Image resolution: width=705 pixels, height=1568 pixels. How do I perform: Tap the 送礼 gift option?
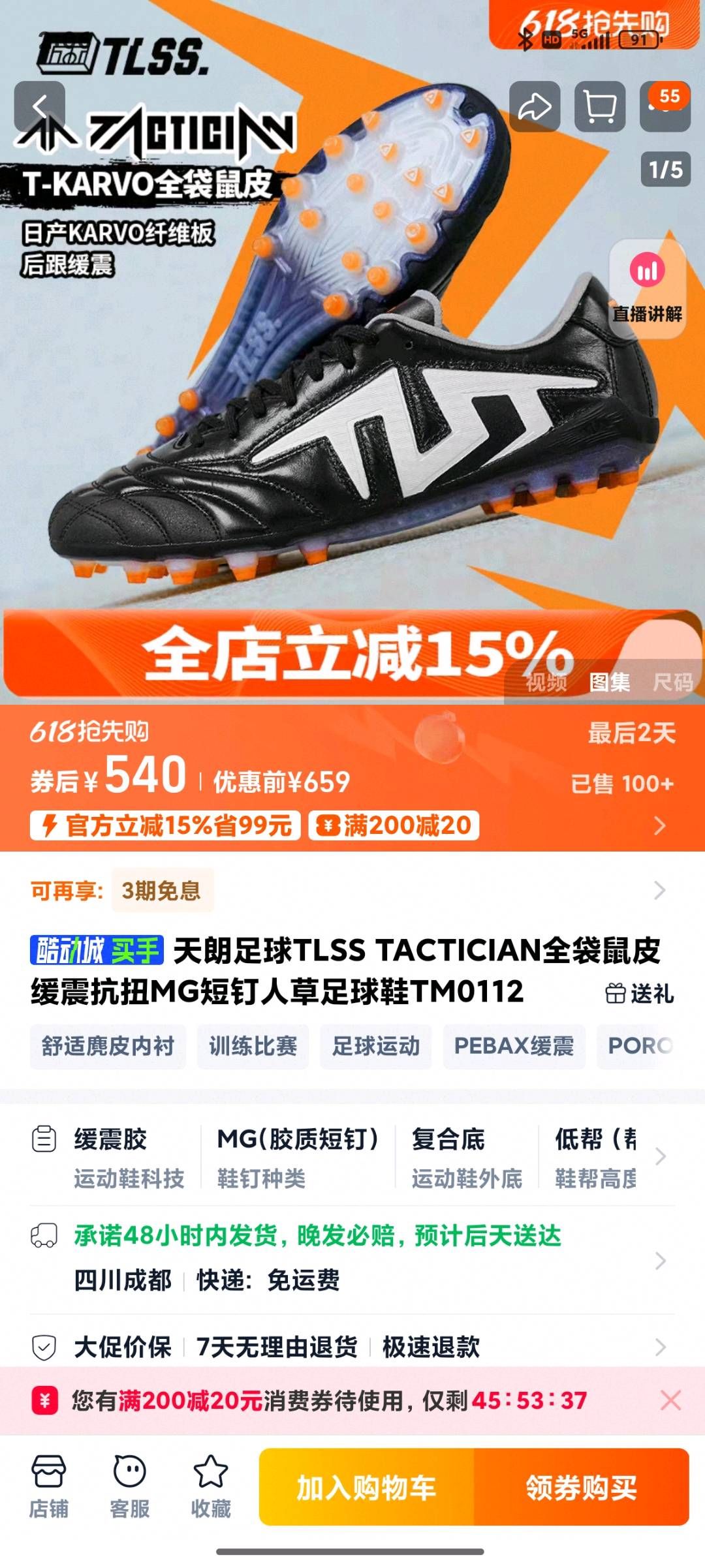[640, 993]
